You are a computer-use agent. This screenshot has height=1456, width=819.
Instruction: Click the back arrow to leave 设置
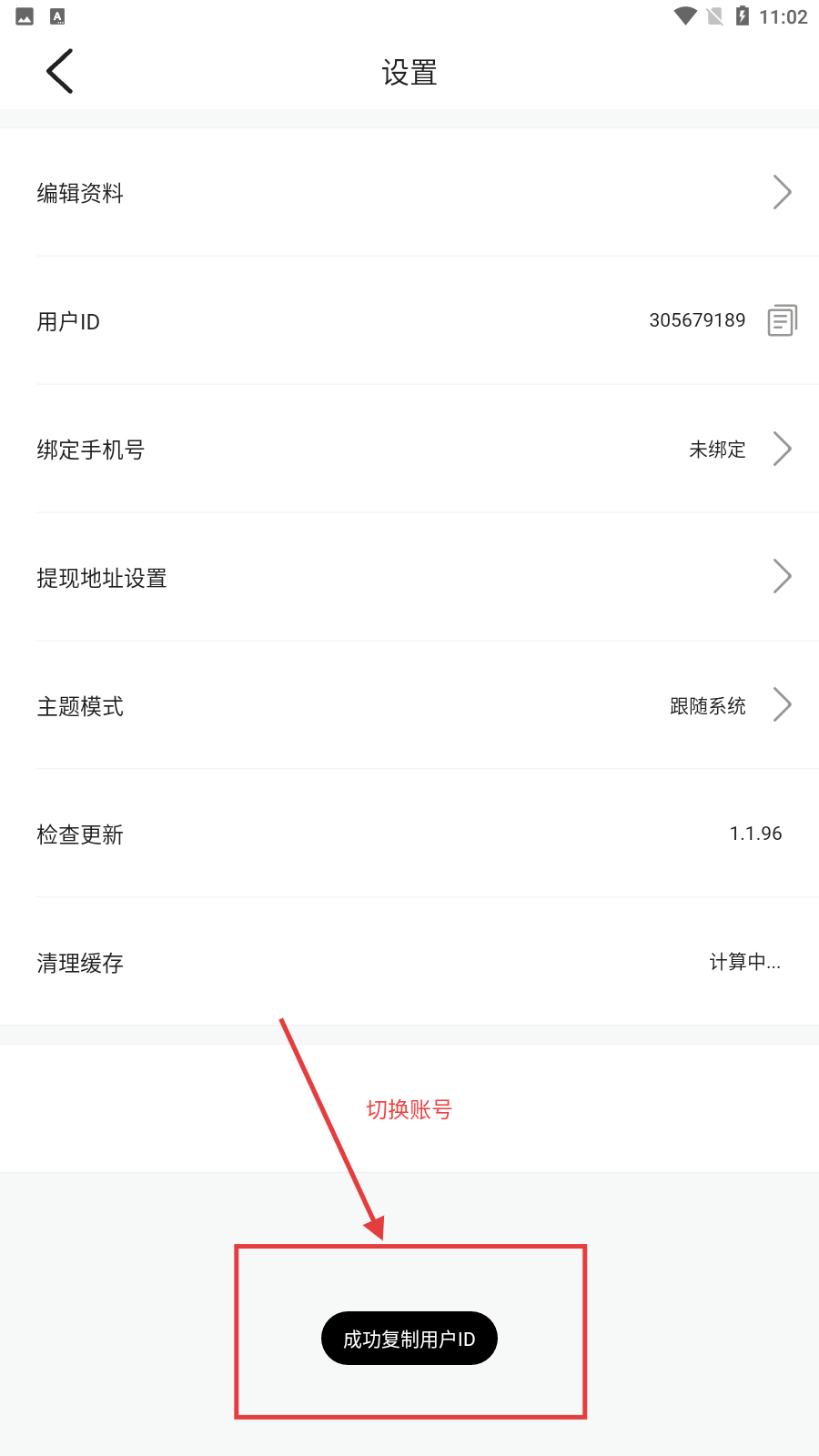59,71
